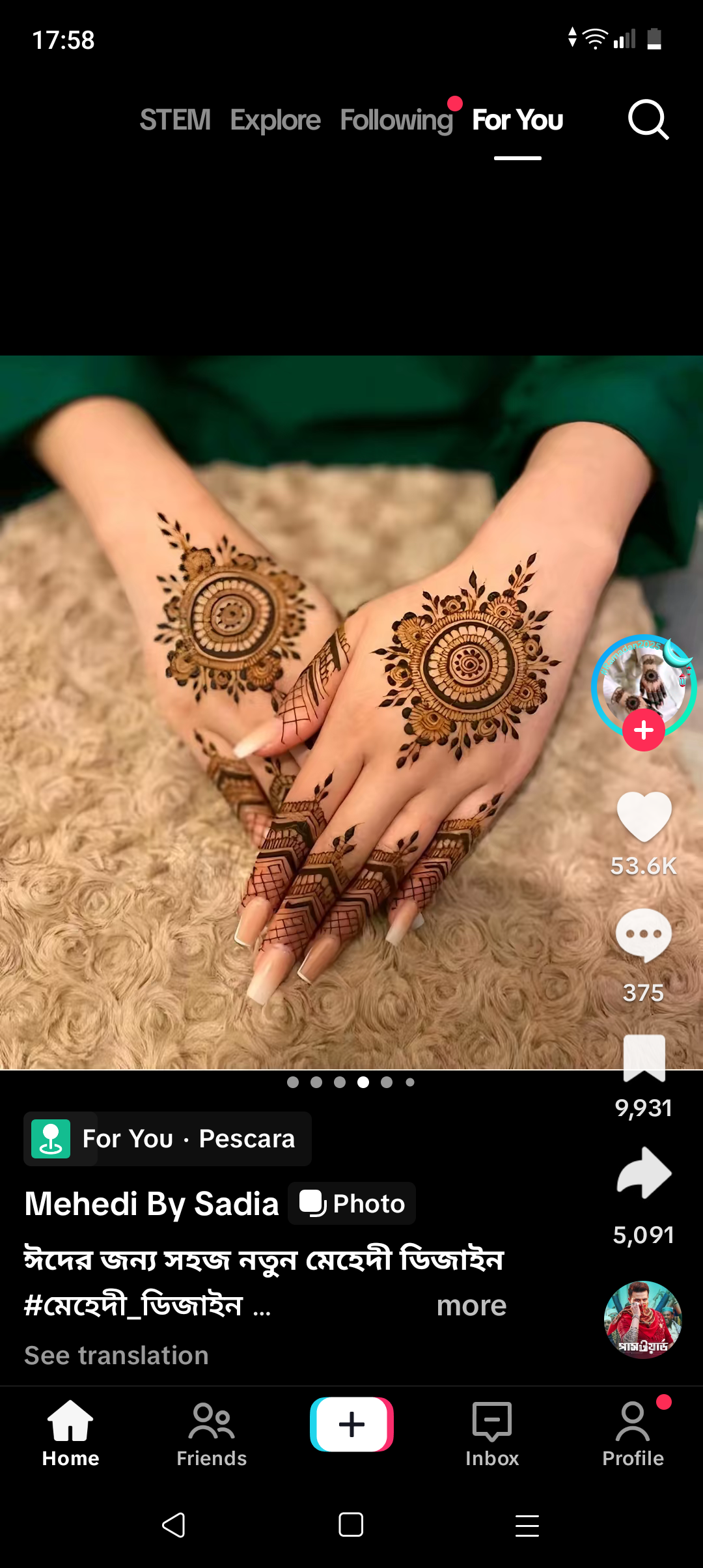Switch to the Explore tab
Viewport: 703px width, 1568px height.
275,120
